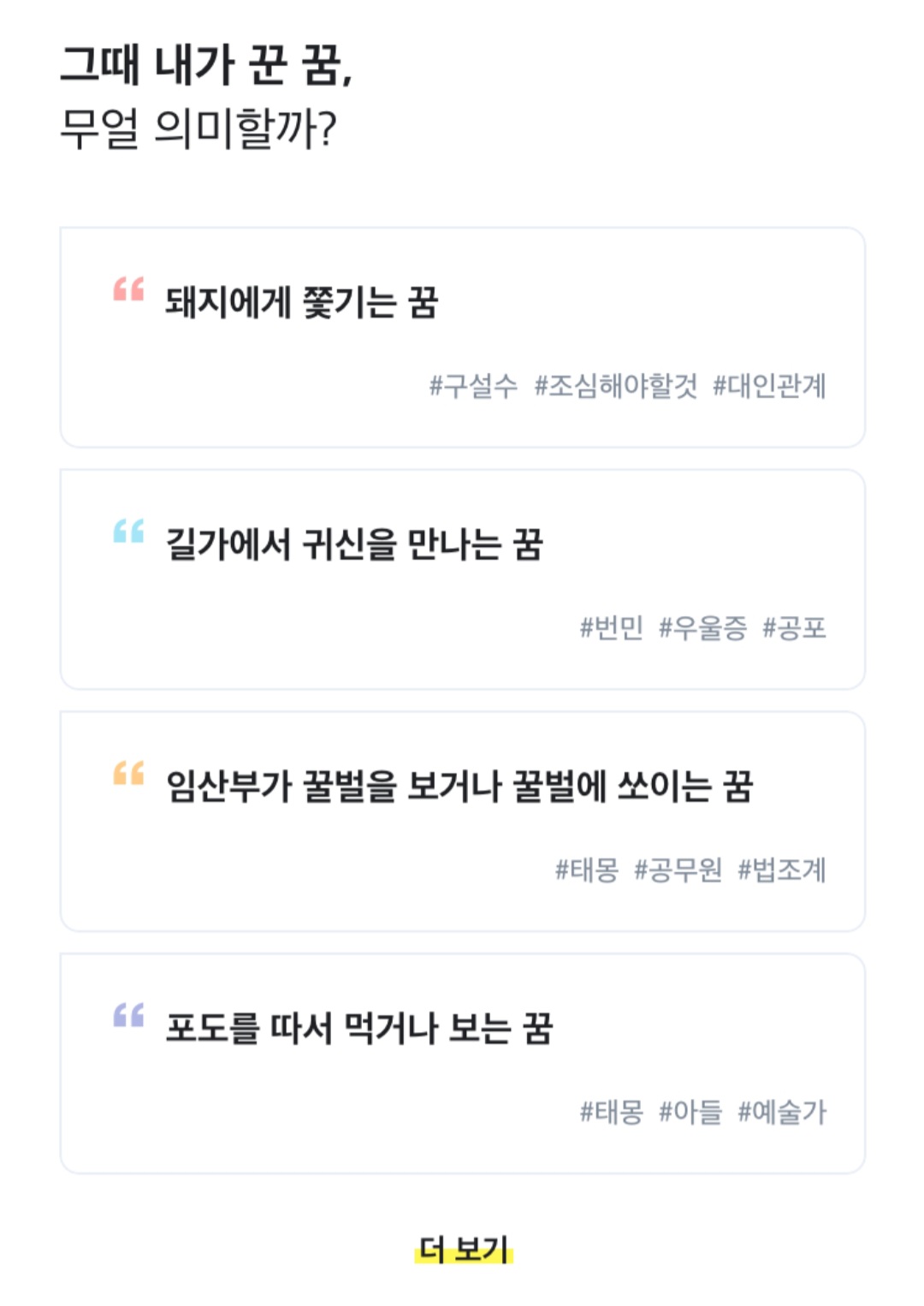The width and height of the screenshot is (924, 1306).
Task: Click the blue quote icon on the ghost dream card
Action: pyautogui.click(x=127, y=531)
